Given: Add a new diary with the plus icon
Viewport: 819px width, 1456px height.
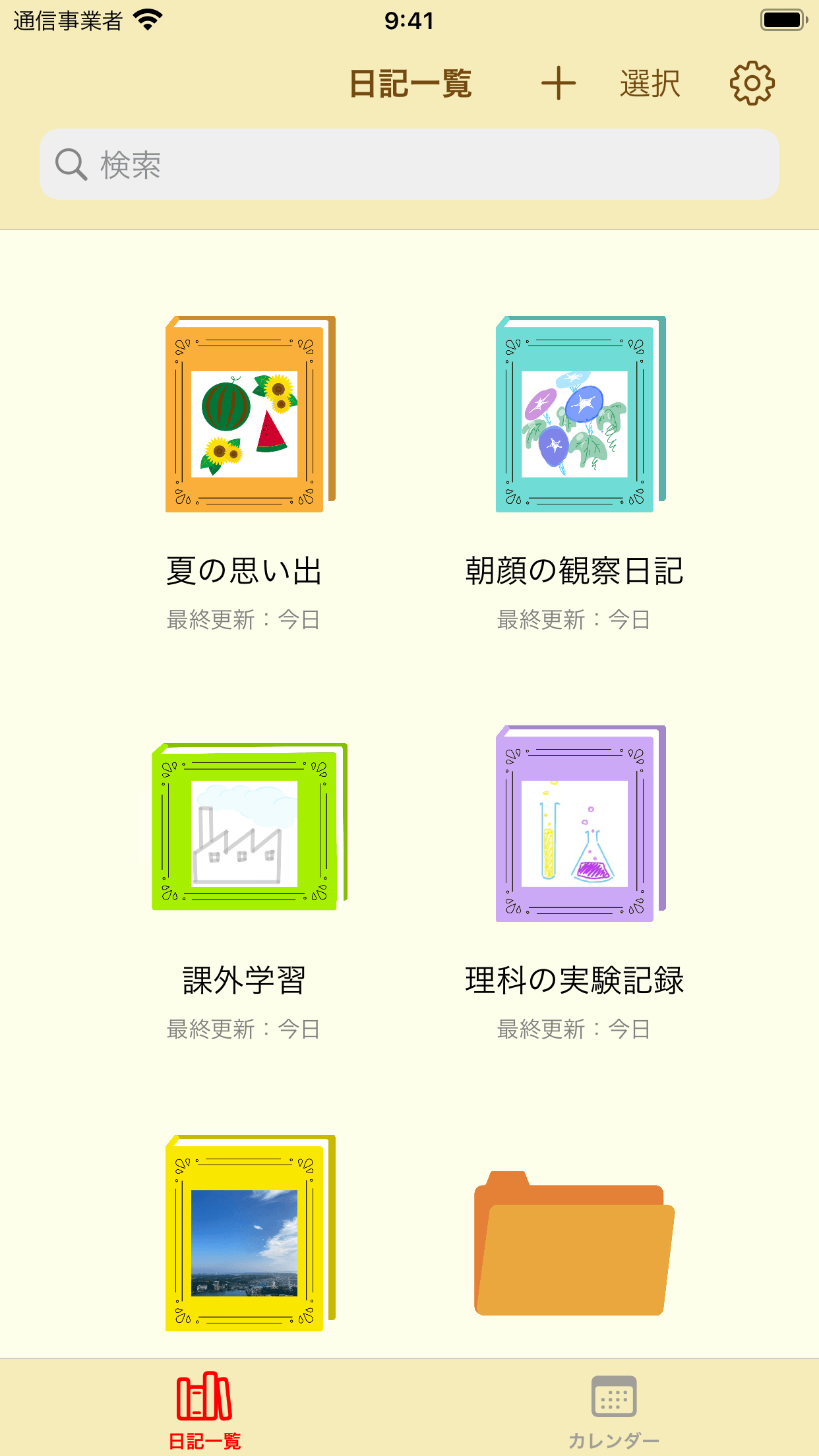Looking at the screenshot, I should [x=559, y=84].
